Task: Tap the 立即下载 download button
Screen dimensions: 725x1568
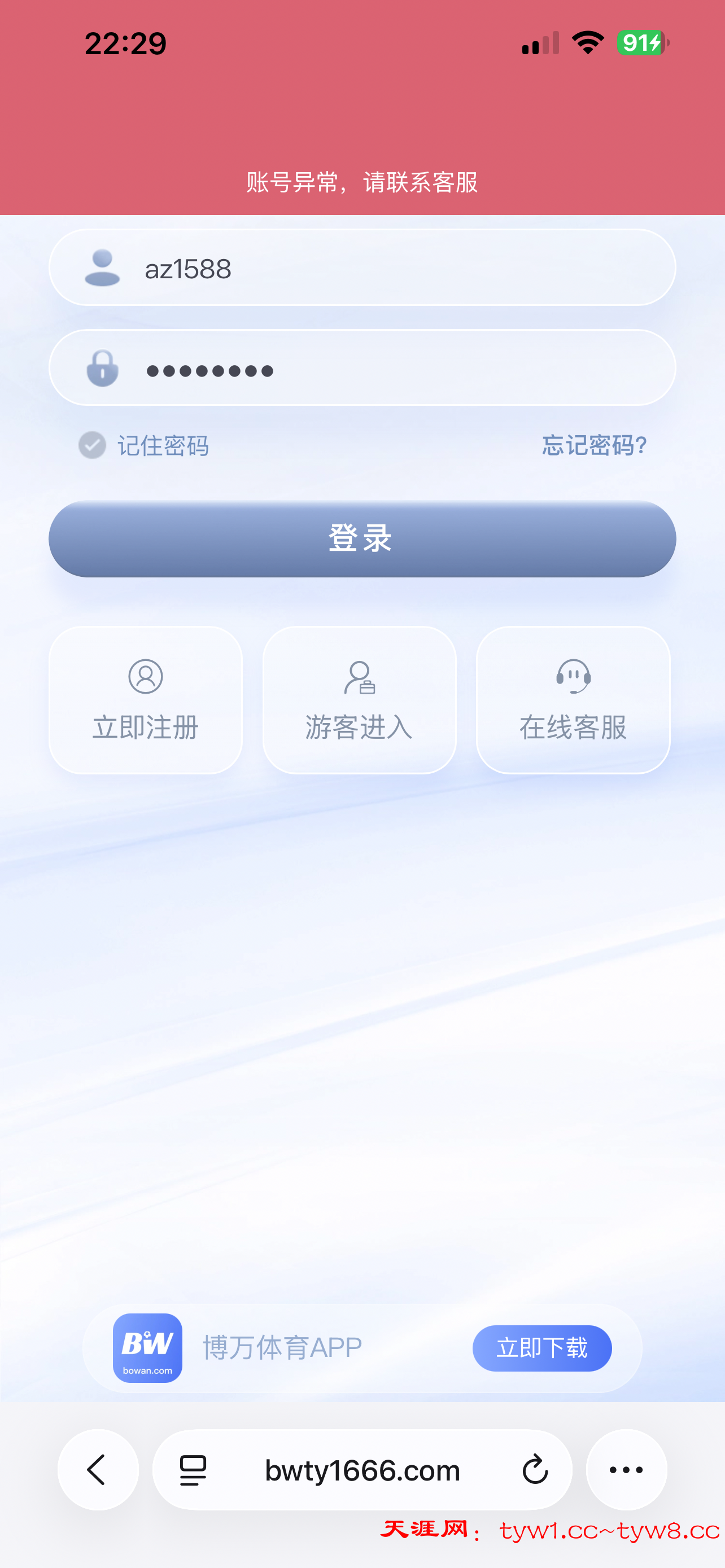Action: 541,1348
